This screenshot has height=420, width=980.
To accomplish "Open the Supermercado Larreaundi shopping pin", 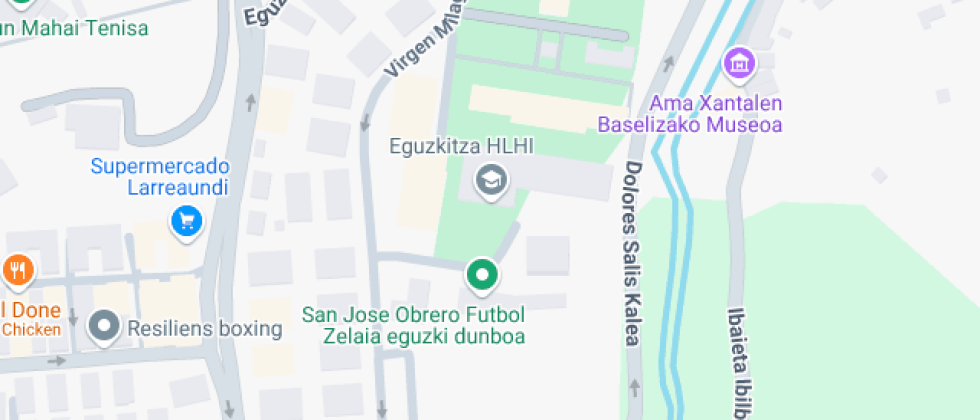I will coord(185,221).
